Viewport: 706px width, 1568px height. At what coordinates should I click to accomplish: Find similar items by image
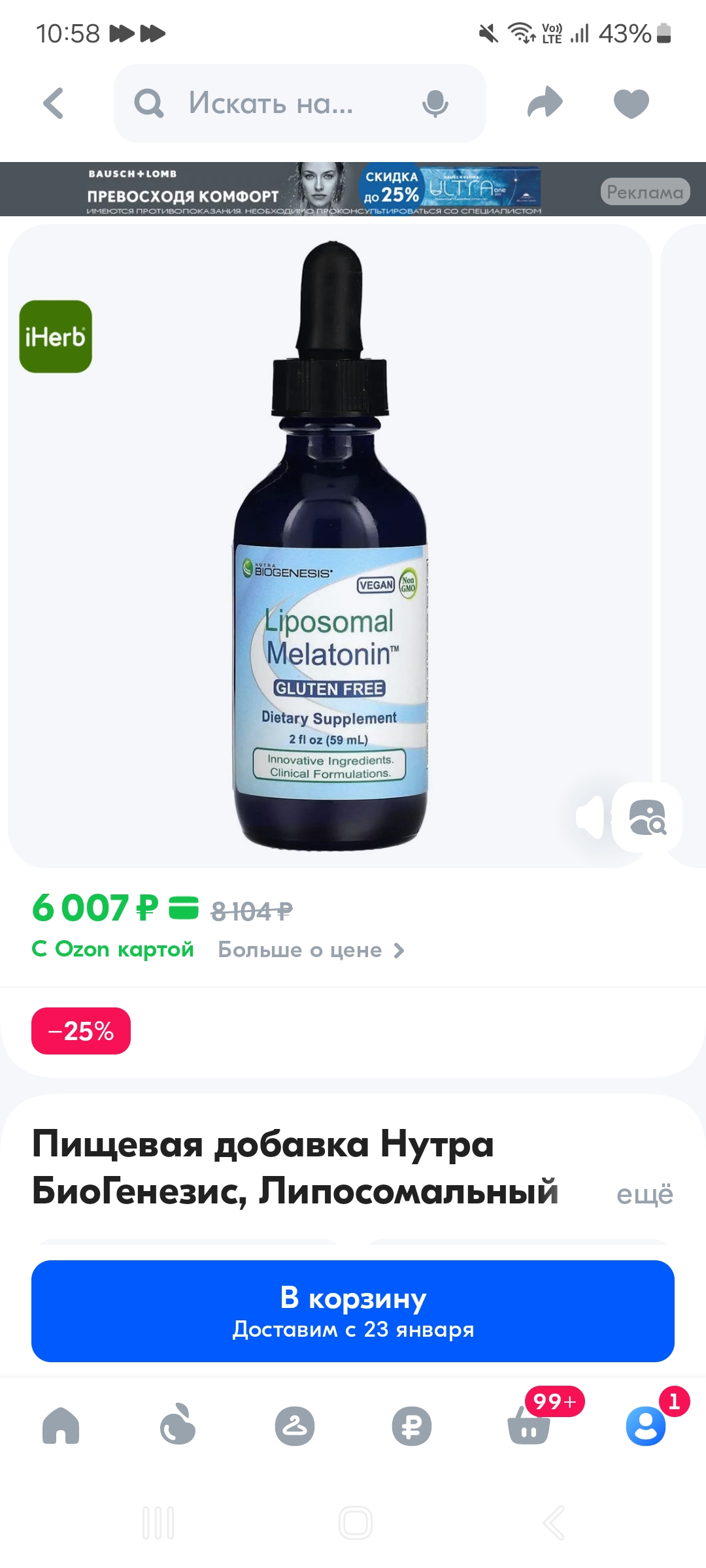click(x=647, y=817)
